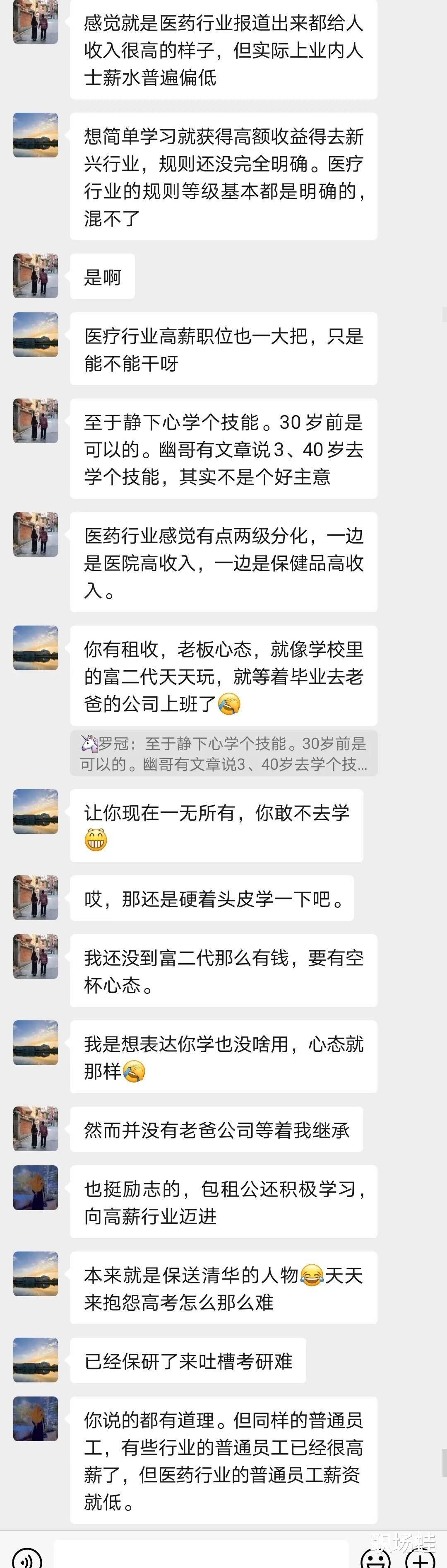This screenshot has width=447, height=1568.
Task: Open sender avatar of 也挺励志的 message
Action: [36, 1188]
